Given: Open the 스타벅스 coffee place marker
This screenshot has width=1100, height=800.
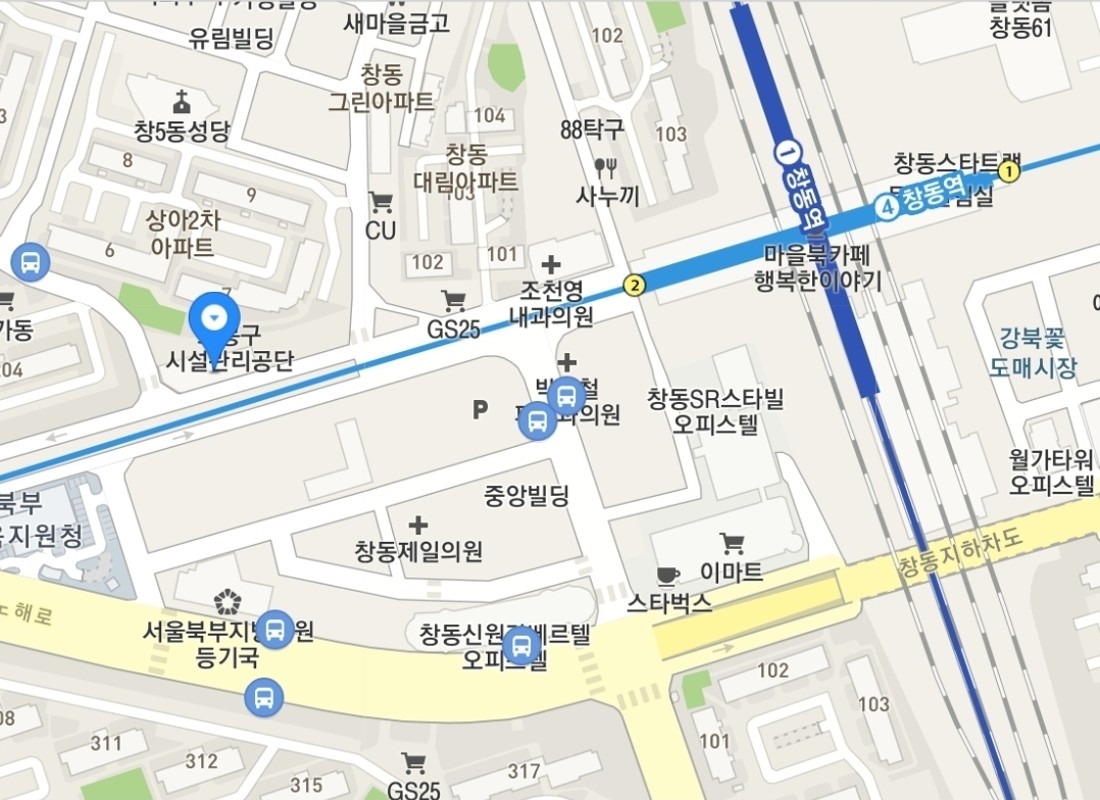Looking at the screenshot, I should tap(668, 576).
